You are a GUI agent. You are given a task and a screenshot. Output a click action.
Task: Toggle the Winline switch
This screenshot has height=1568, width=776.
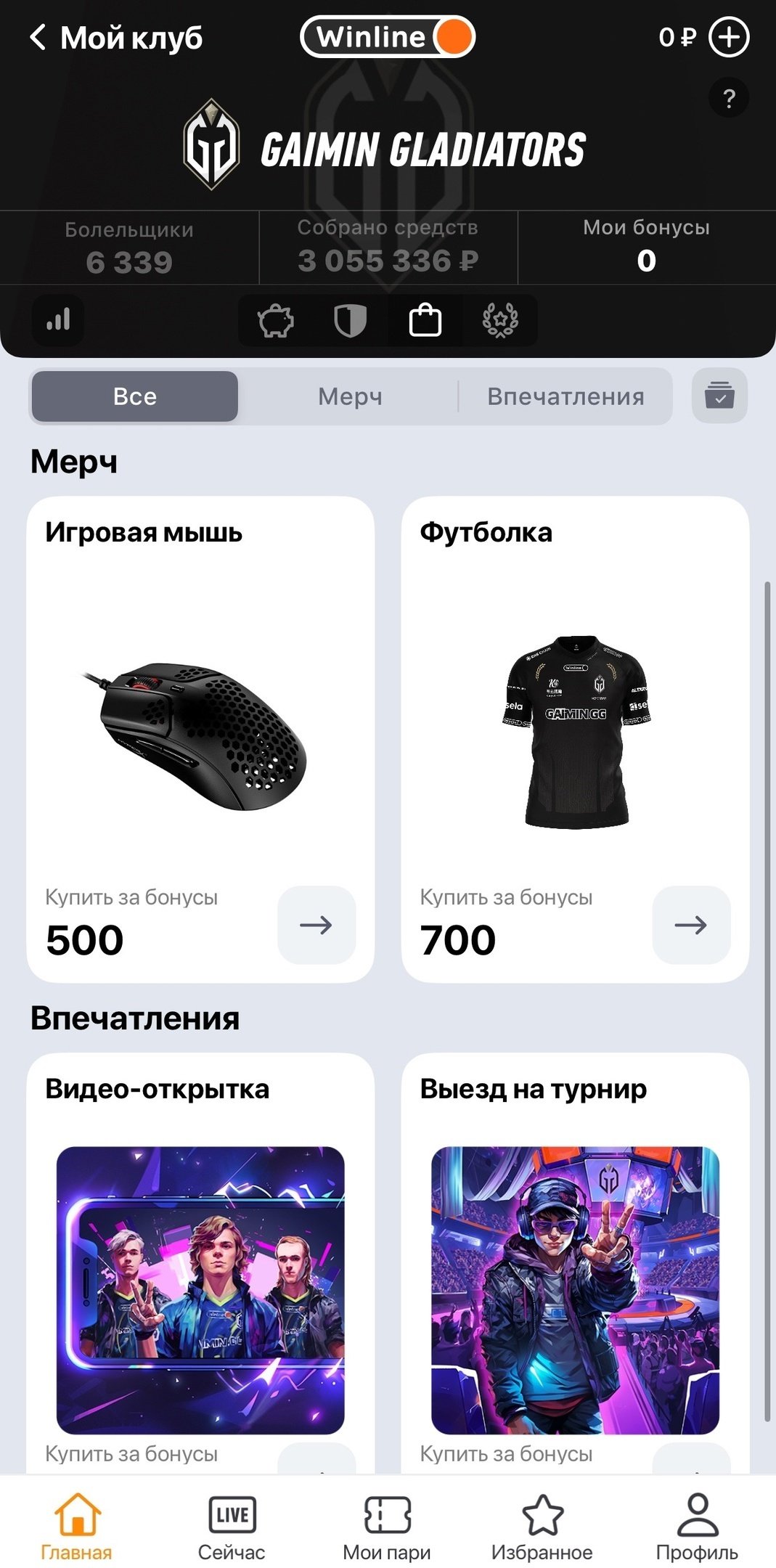pyautogui.click(x=388, y=37)
